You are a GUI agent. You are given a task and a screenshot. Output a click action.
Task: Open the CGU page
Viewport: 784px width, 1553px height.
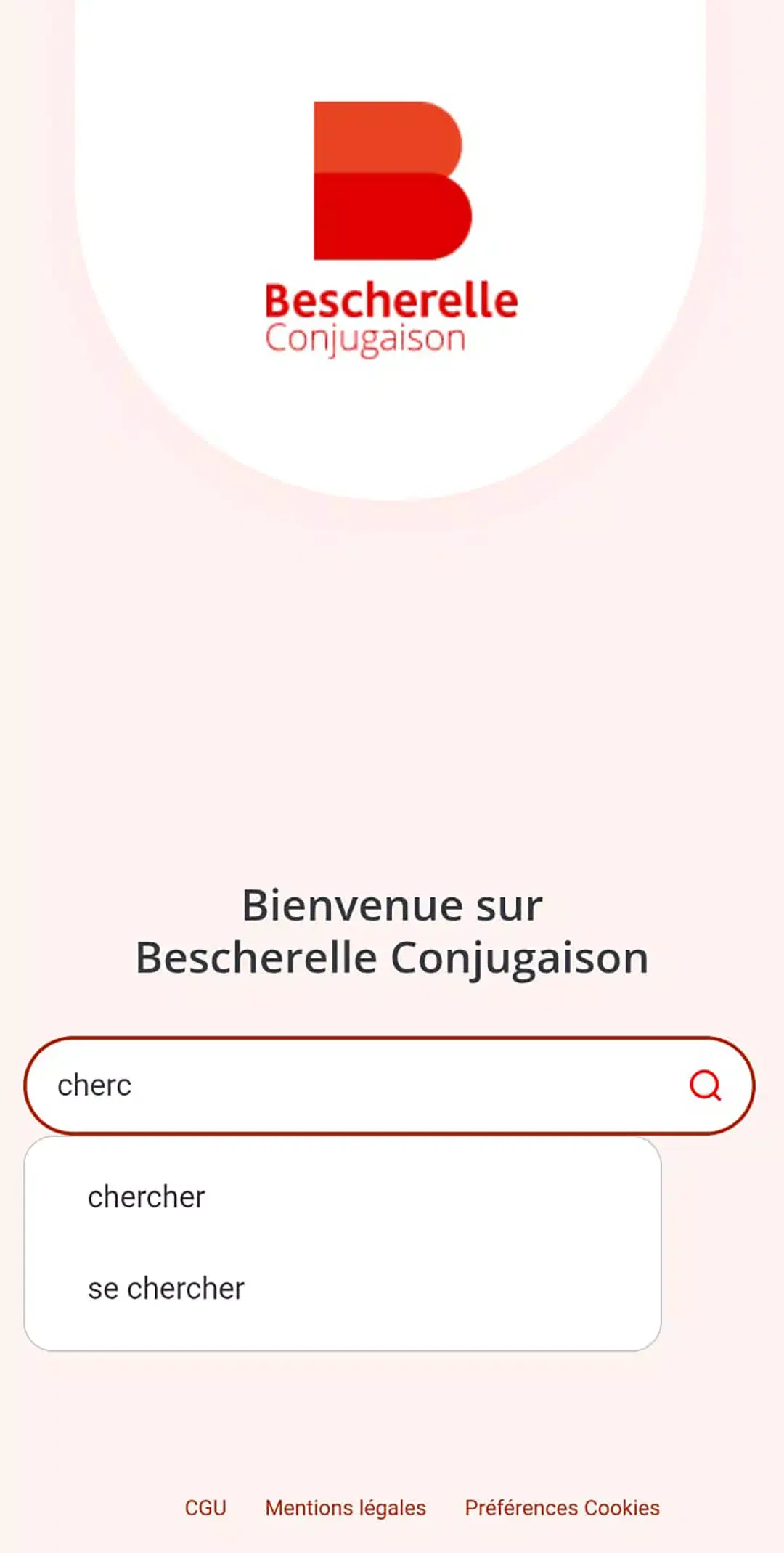pos(205,1507)
